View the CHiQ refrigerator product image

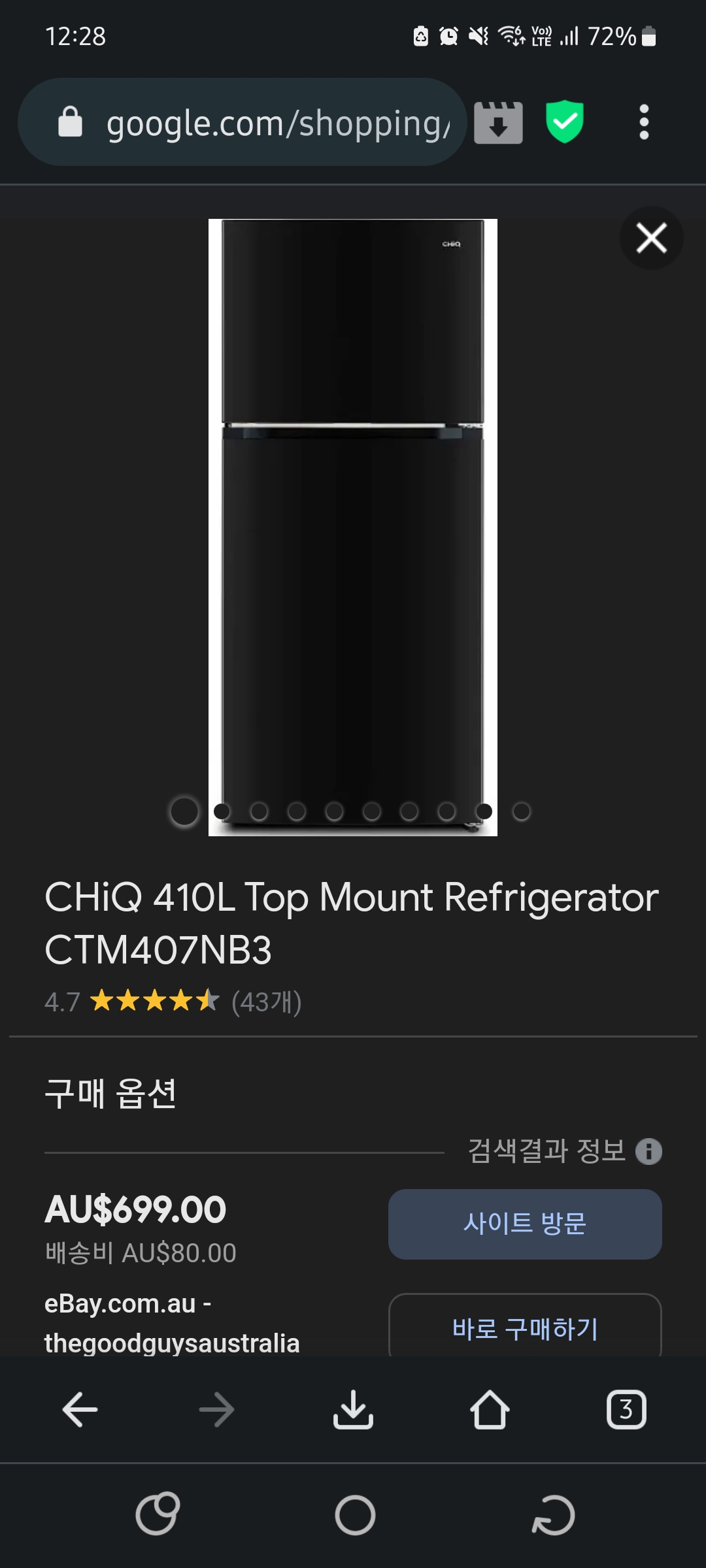[x=353, y=523]
